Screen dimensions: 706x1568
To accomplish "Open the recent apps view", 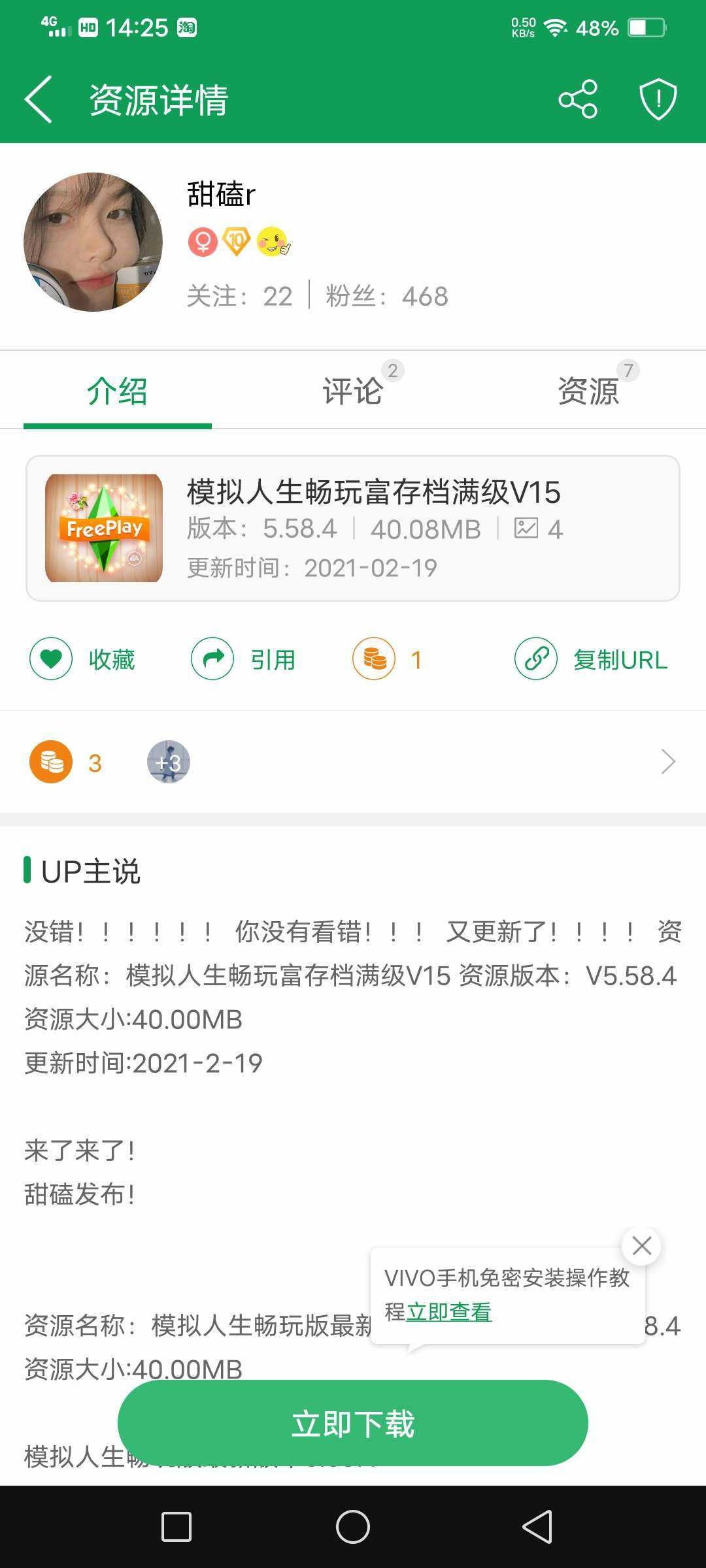I will point(176,1527).
